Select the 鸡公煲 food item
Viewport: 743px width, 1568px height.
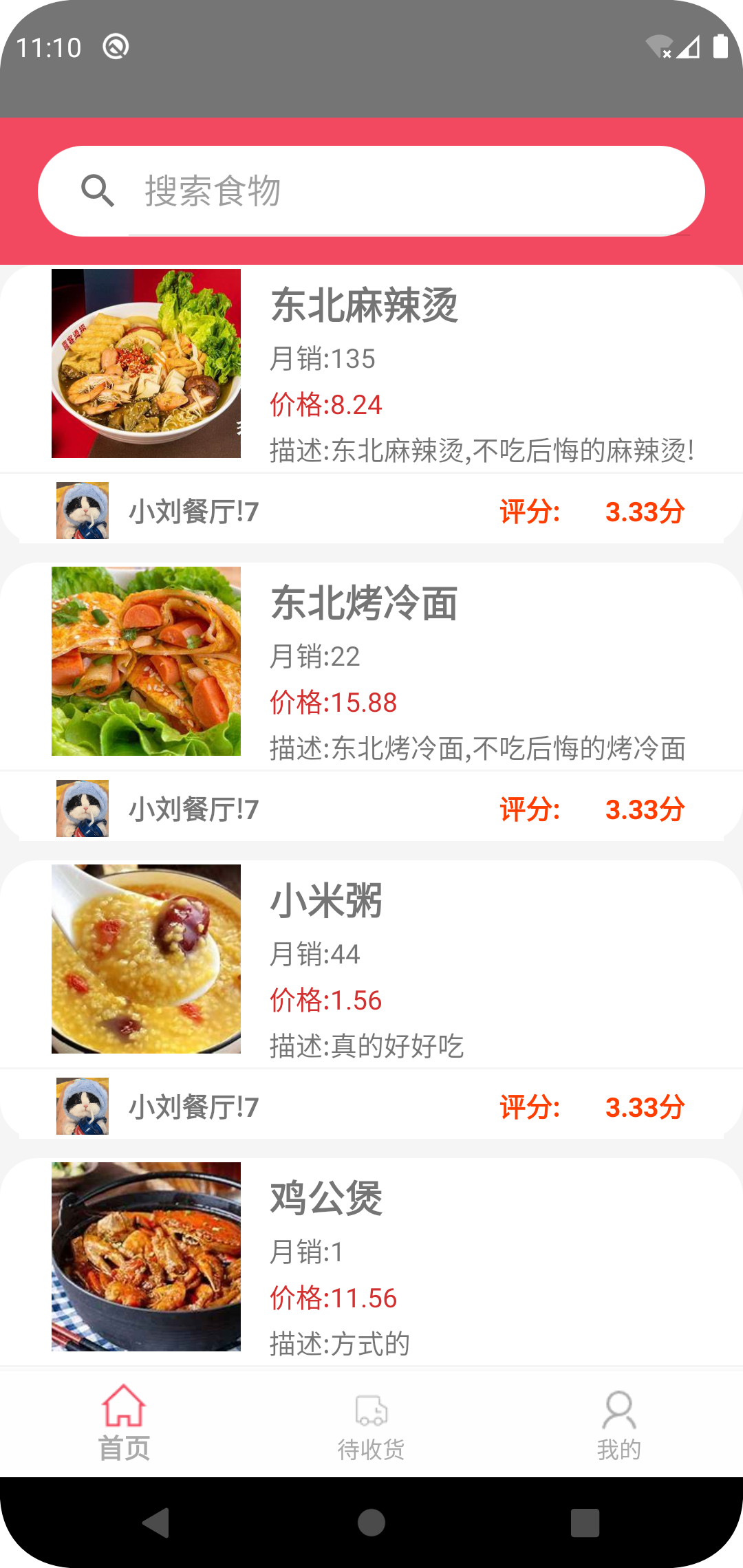[x=371, y=1259]
